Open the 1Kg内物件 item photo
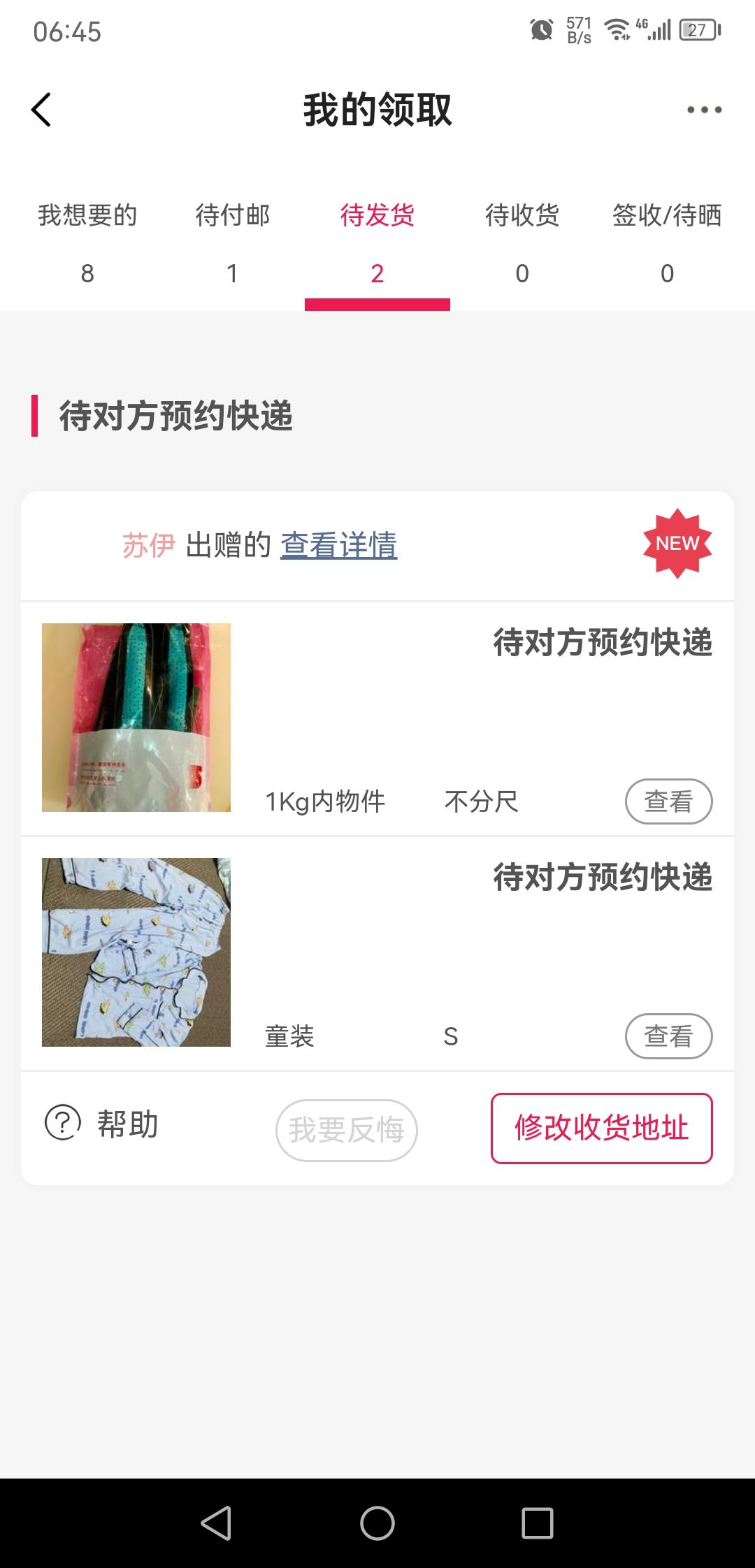Viewport: 755px width, 1568px height. (x=136, y=718)
